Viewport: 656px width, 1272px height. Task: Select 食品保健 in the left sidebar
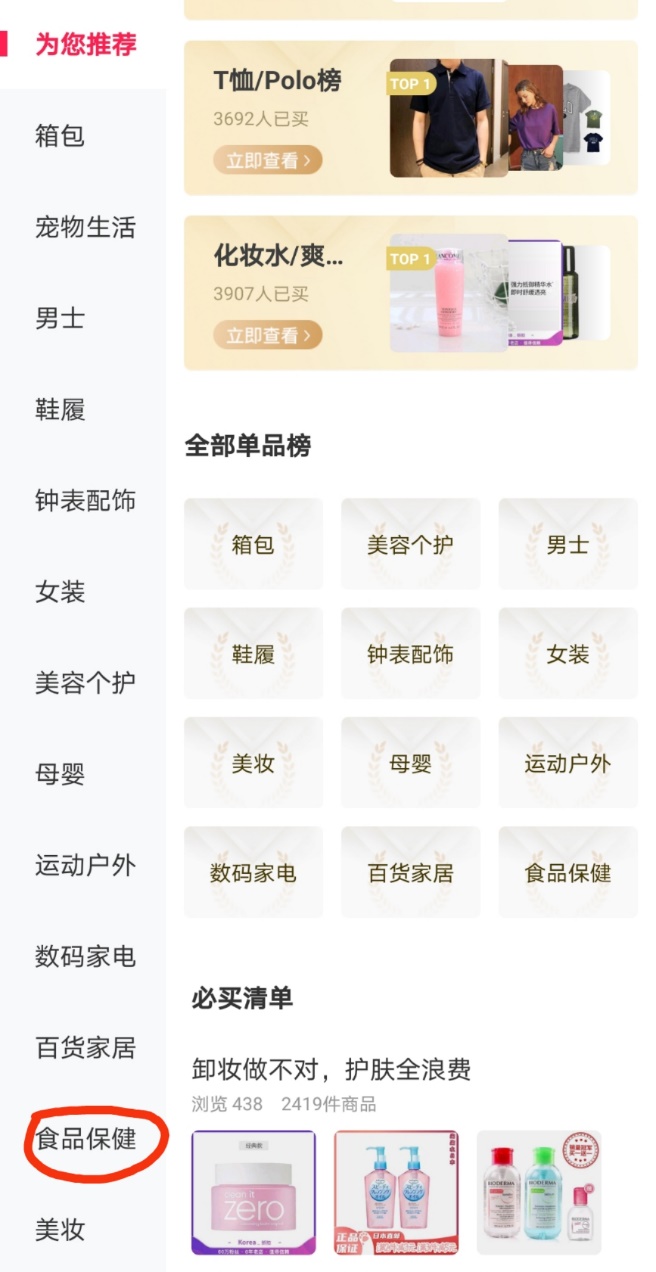(x=85, y=1138)
